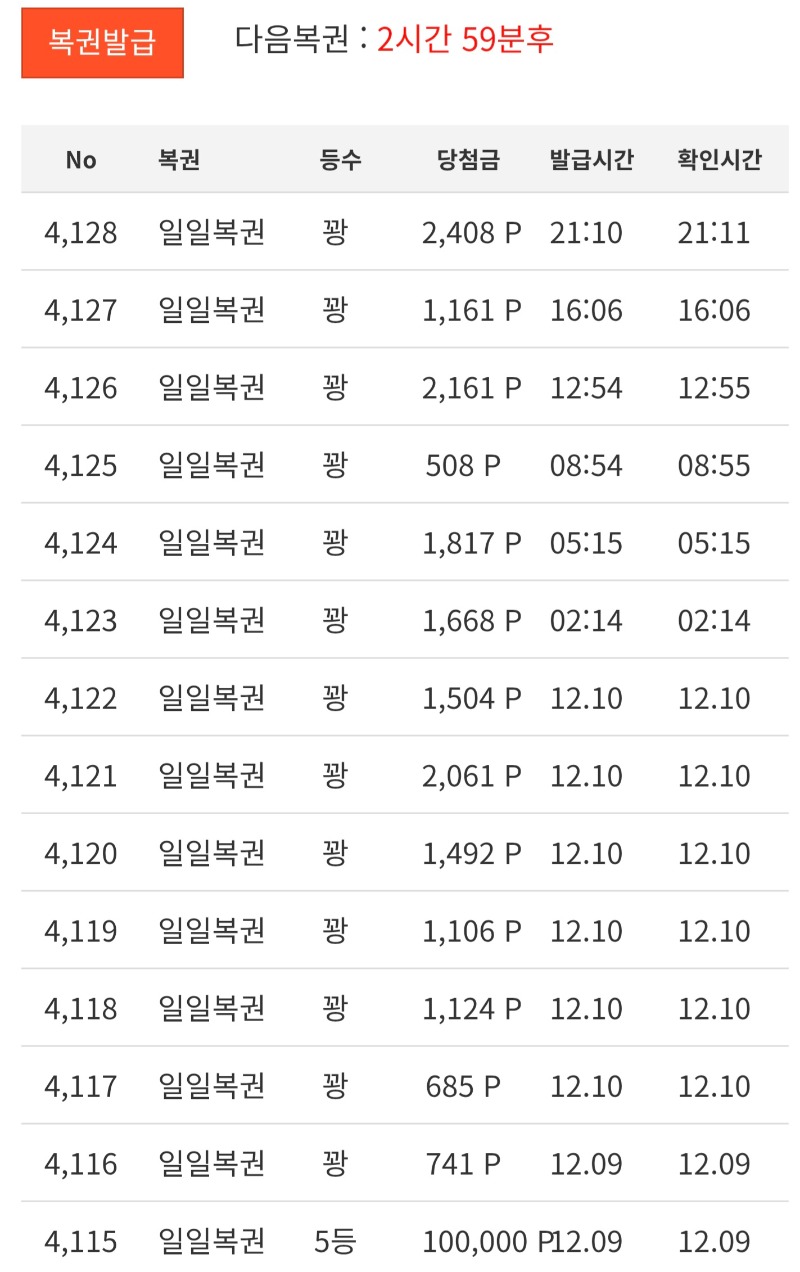The height and width of the screenshot is (1272, 800).
Task: Click the 21:10 issue time entry
Action: click(585, 233)
